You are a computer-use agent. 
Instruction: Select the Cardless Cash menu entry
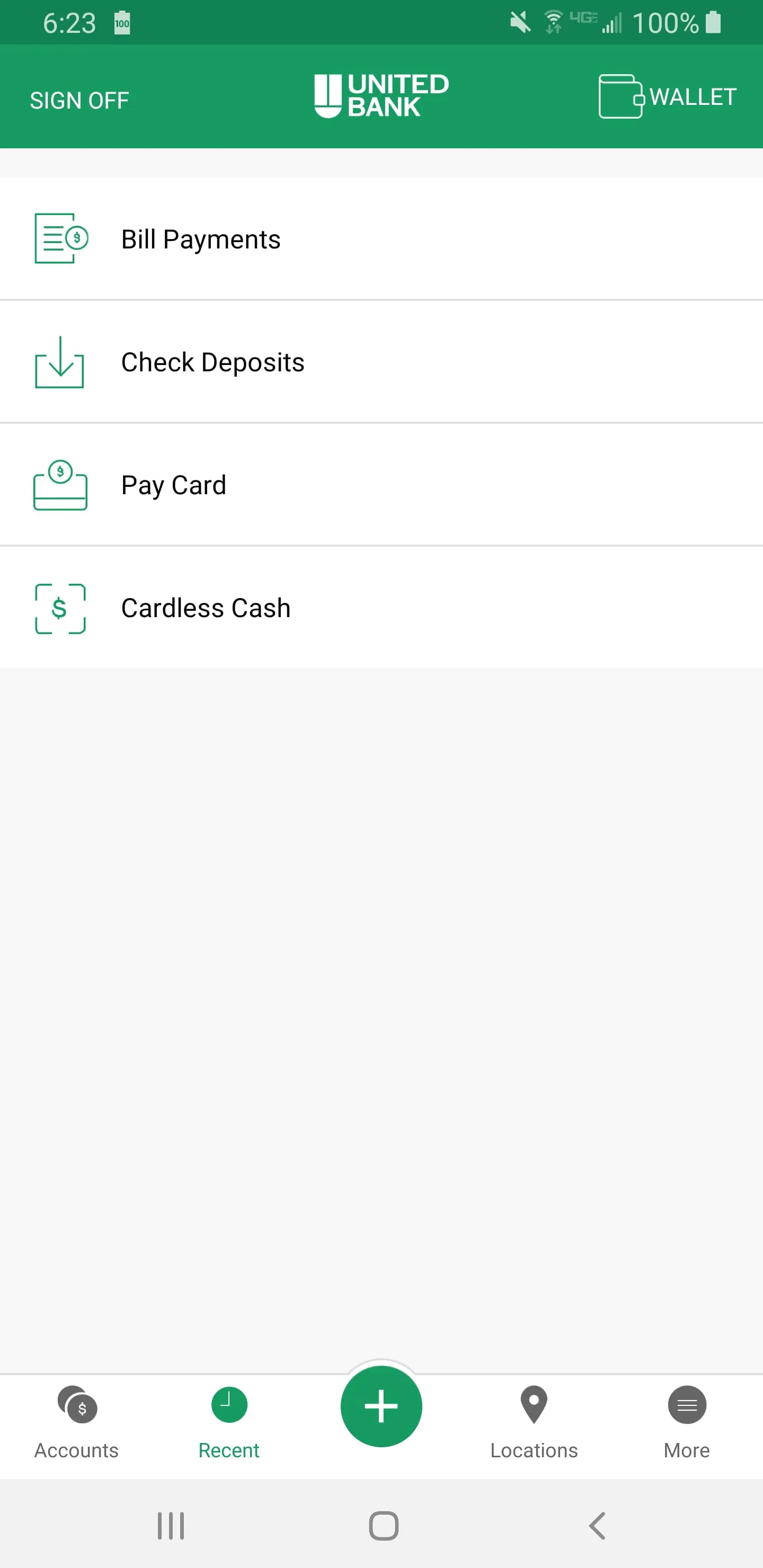(381, 608)
